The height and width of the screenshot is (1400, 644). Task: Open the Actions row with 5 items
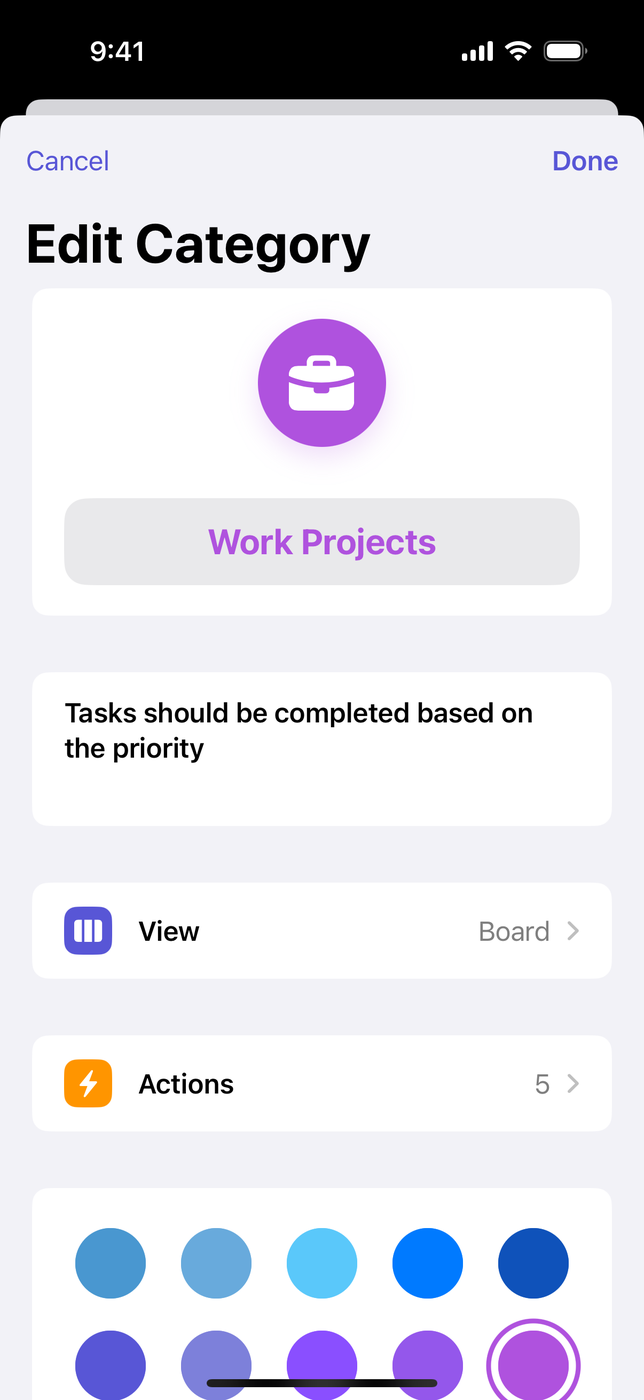pyautogui.click(x=322, y=1084)
